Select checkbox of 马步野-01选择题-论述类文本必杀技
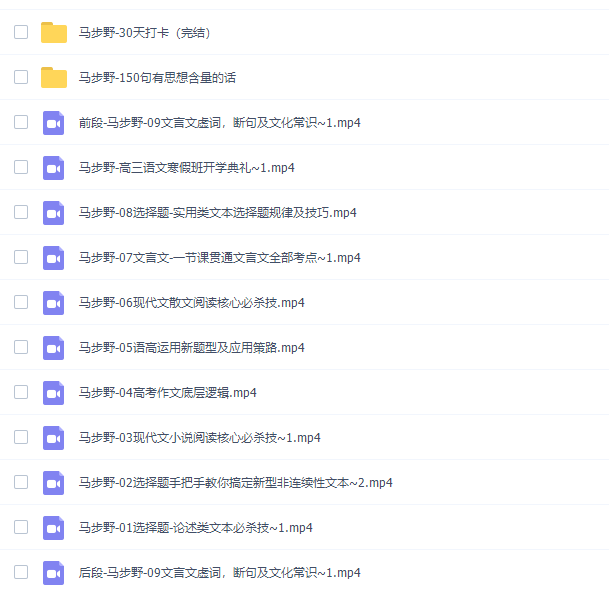609x589 pixels. coord(21,527)
